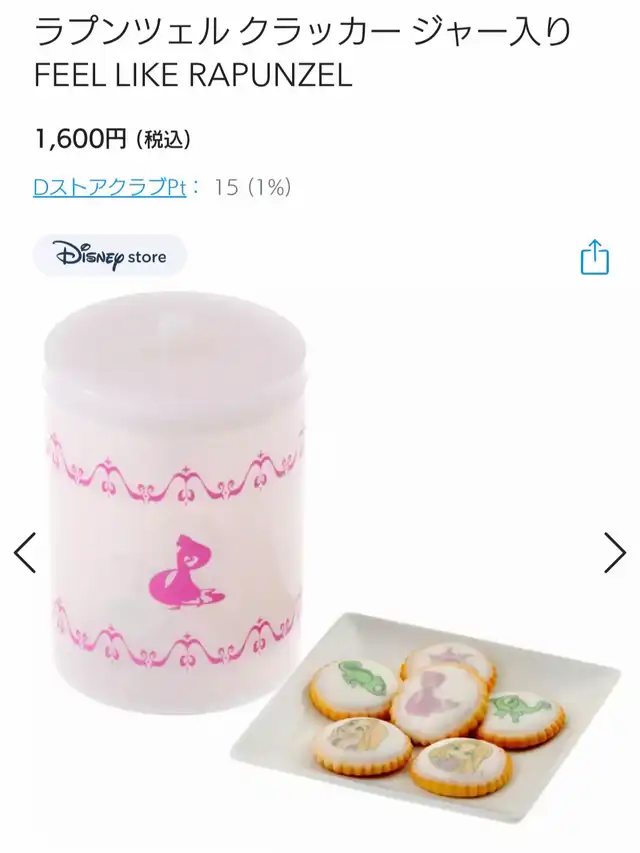Viewport: 640px width, 853px height.
Task: Tap the Disney store badge
Action: tap(110, 256)
